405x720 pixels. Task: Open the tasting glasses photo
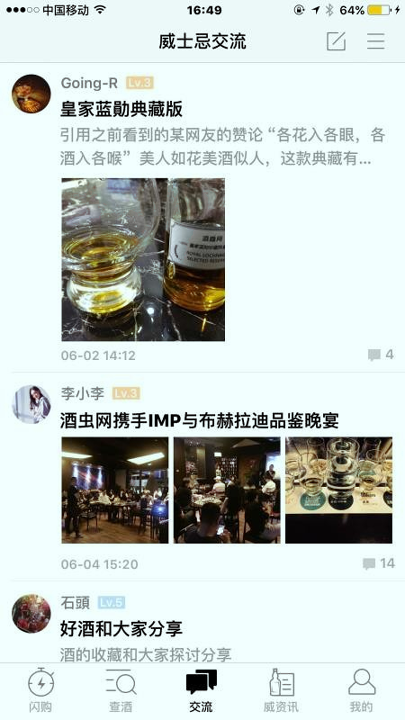(339, 490)
